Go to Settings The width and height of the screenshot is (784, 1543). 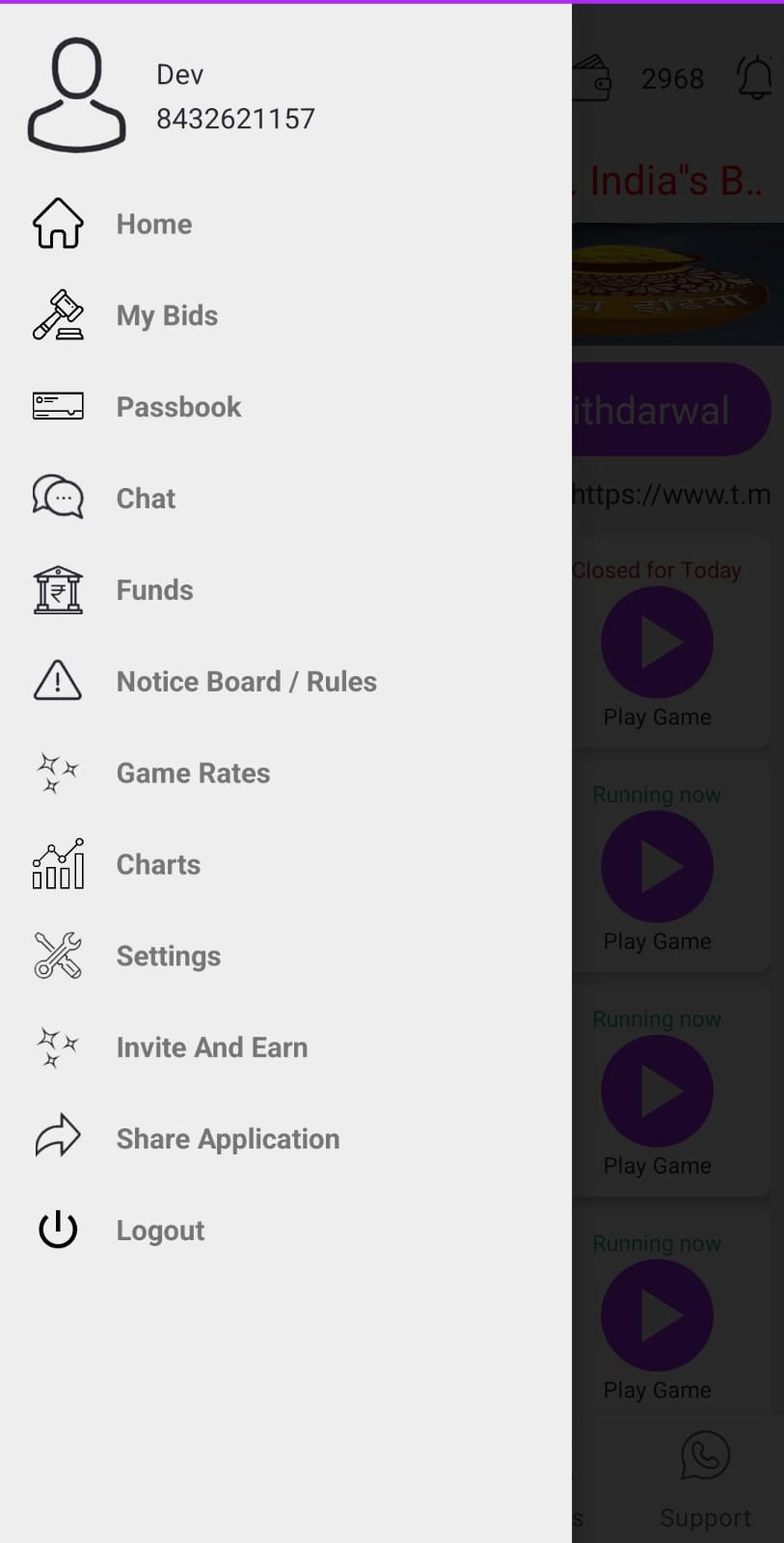168,957
